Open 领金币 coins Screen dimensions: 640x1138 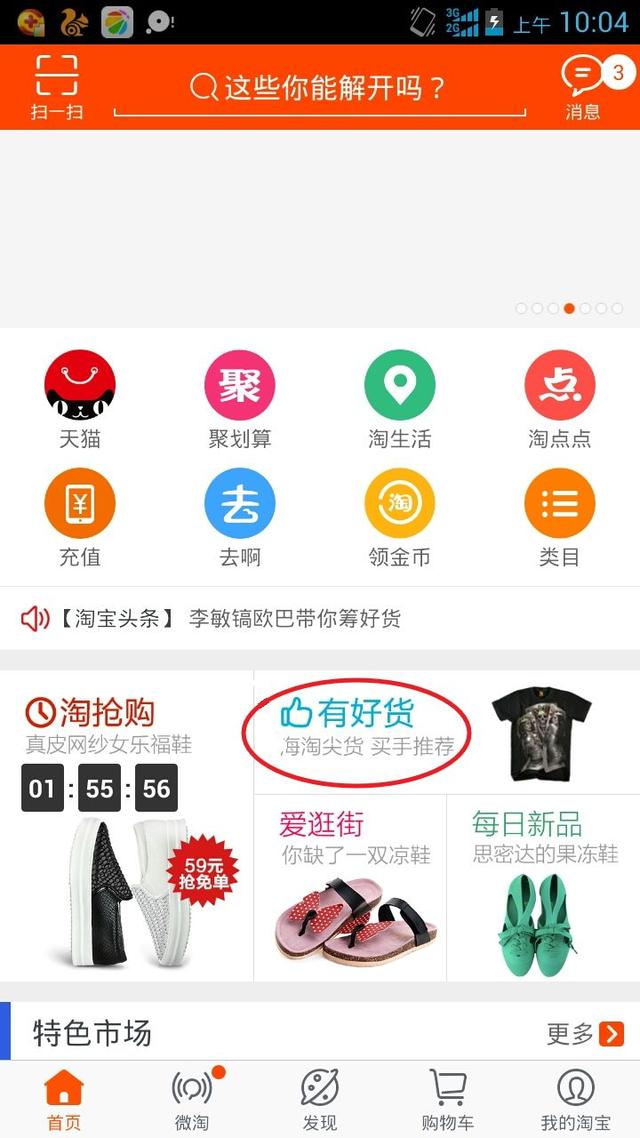click(x=400, y=517)
